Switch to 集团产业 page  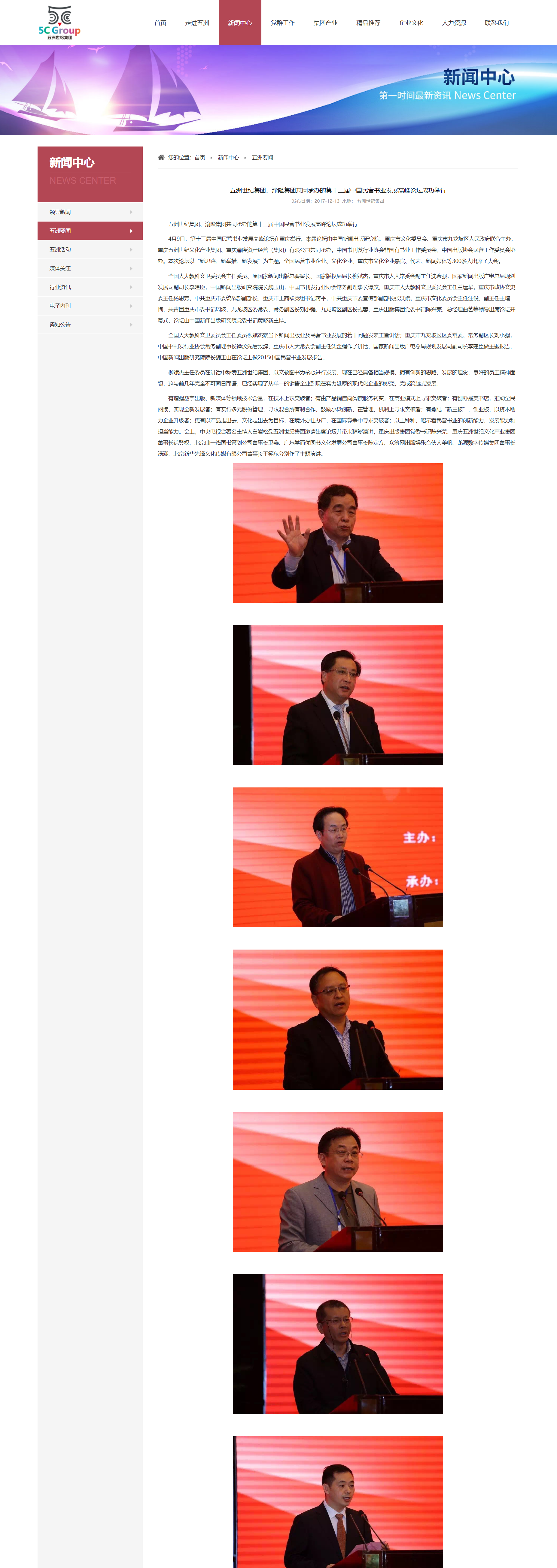[325, 23]
